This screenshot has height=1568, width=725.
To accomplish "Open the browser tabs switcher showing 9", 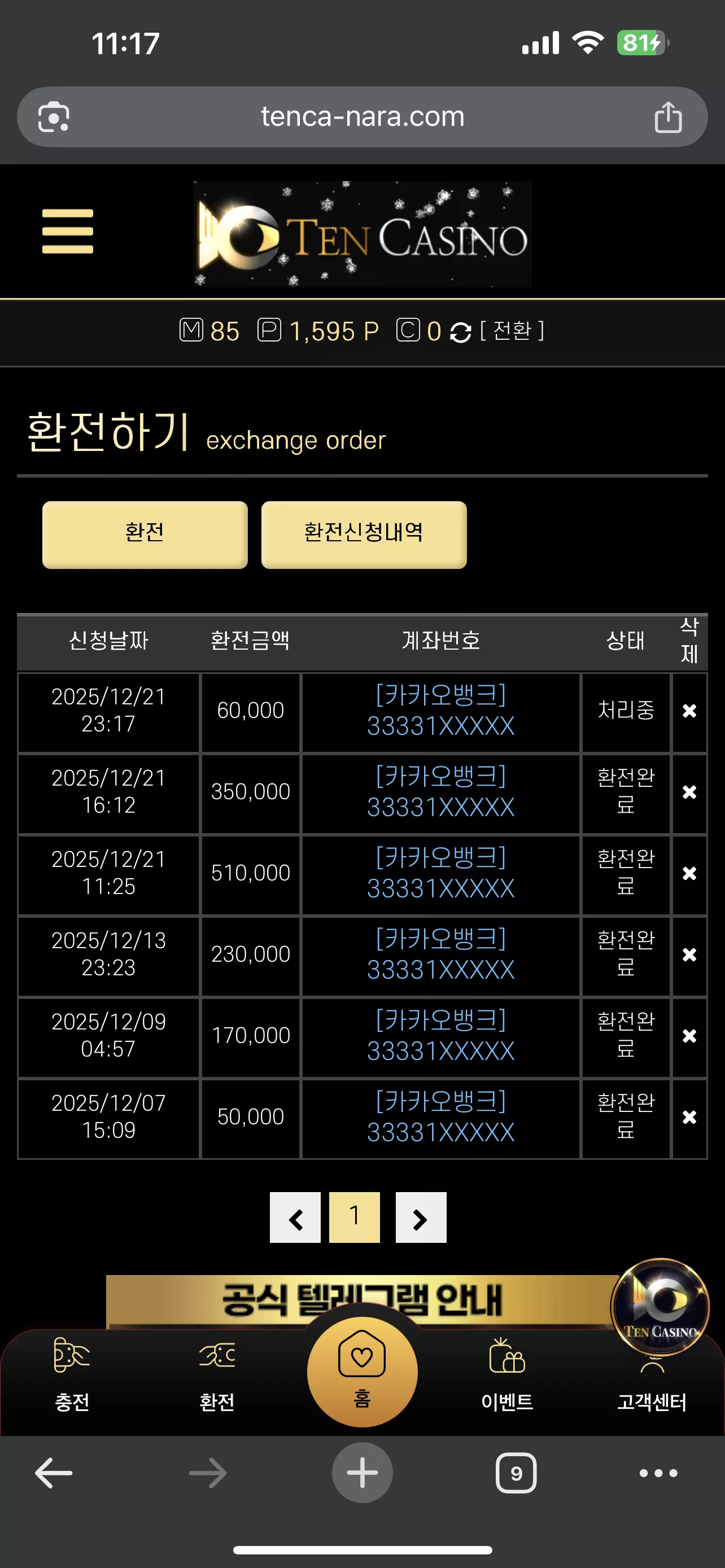I will tap(516, 1473).
